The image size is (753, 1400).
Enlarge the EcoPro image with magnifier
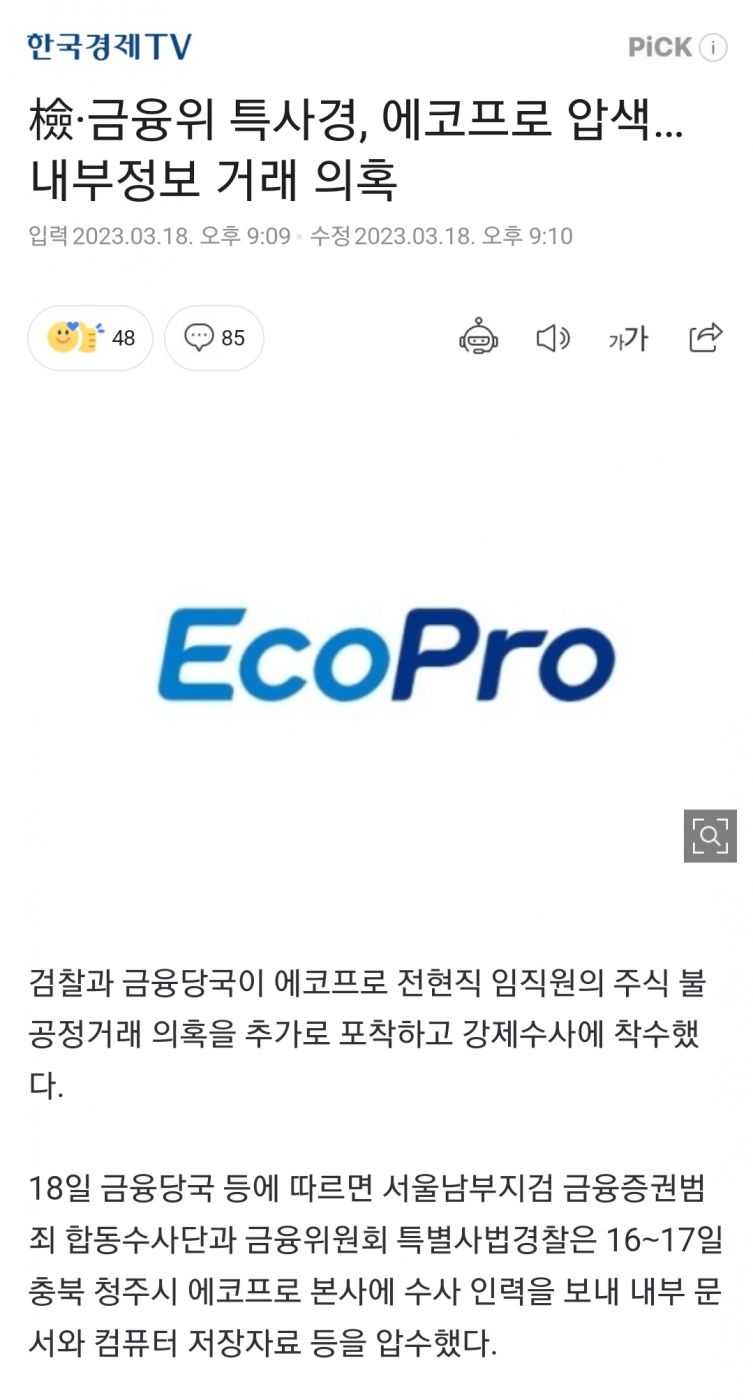tap(710, 836)
